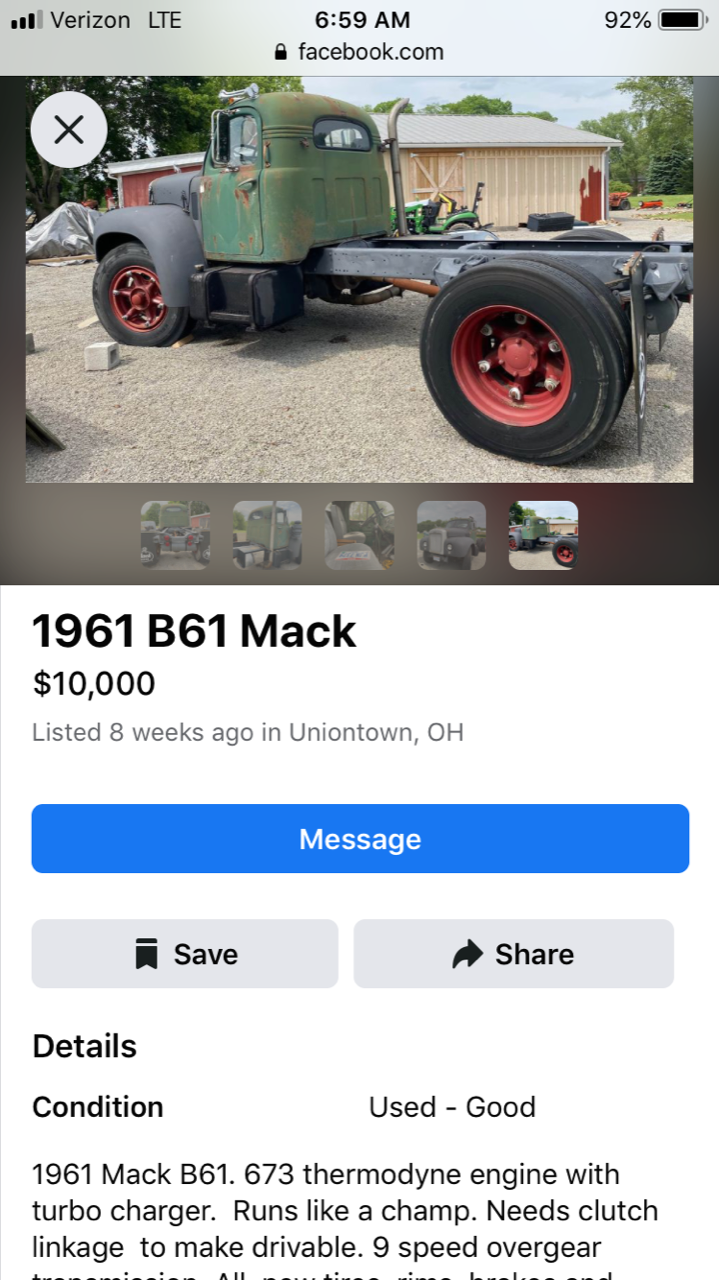Show the fourth thumbnail with the truck's front
The height and width of the screenshot is (1280, 719).
pos(452,535)
